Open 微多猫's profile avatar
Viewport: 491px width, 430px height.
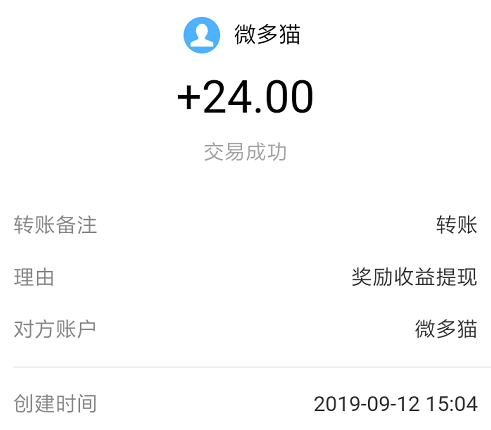tap(202, 35)
